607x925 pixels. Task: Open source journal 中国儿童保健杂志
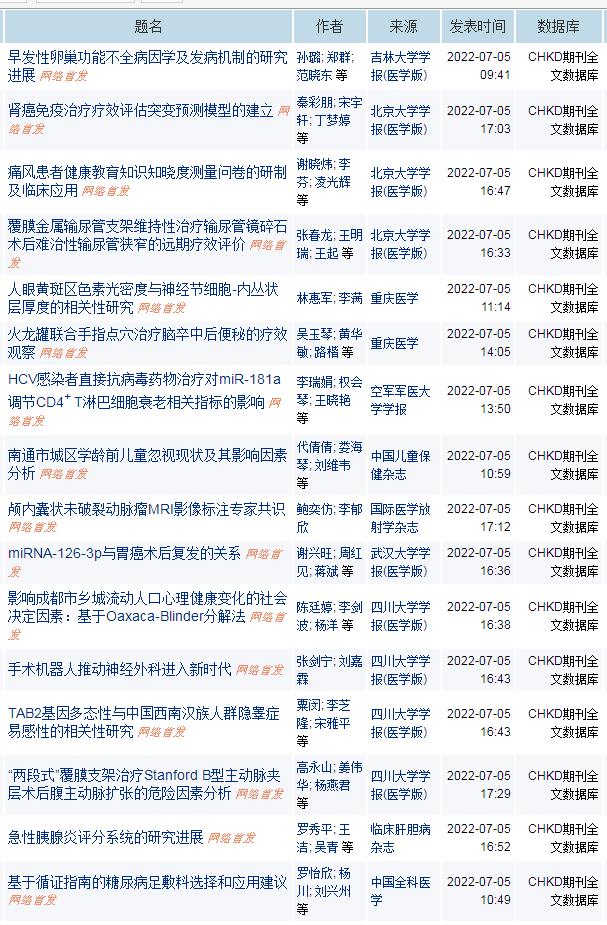click(400, 464)
